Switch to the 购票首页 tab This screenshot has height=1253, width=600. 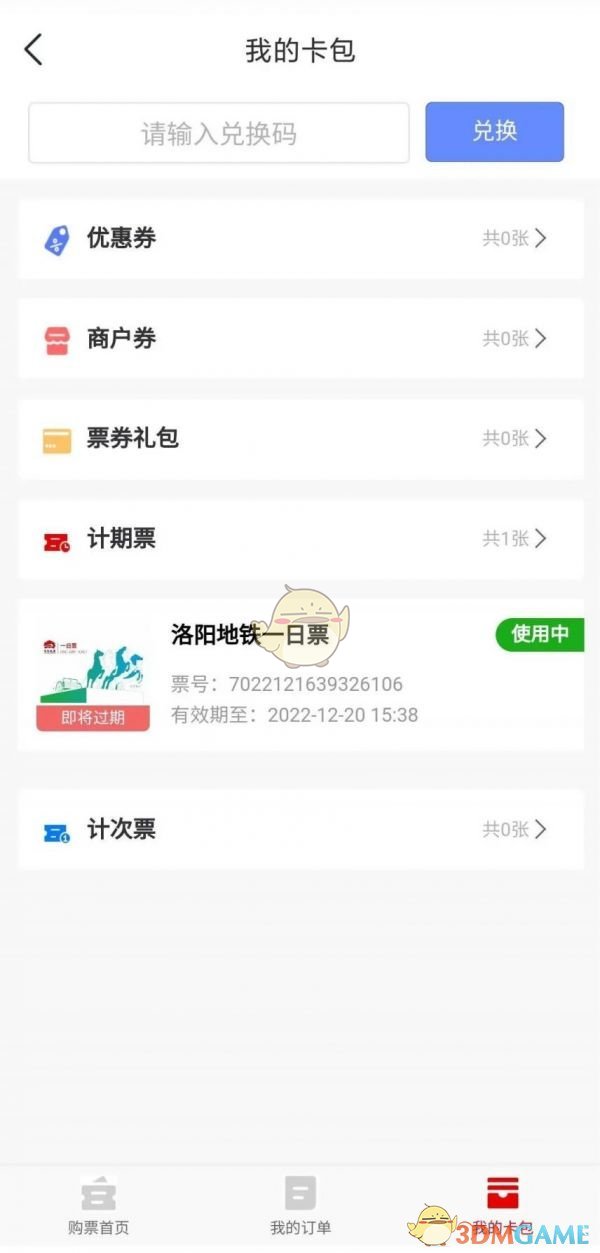tap(98, 1205)
